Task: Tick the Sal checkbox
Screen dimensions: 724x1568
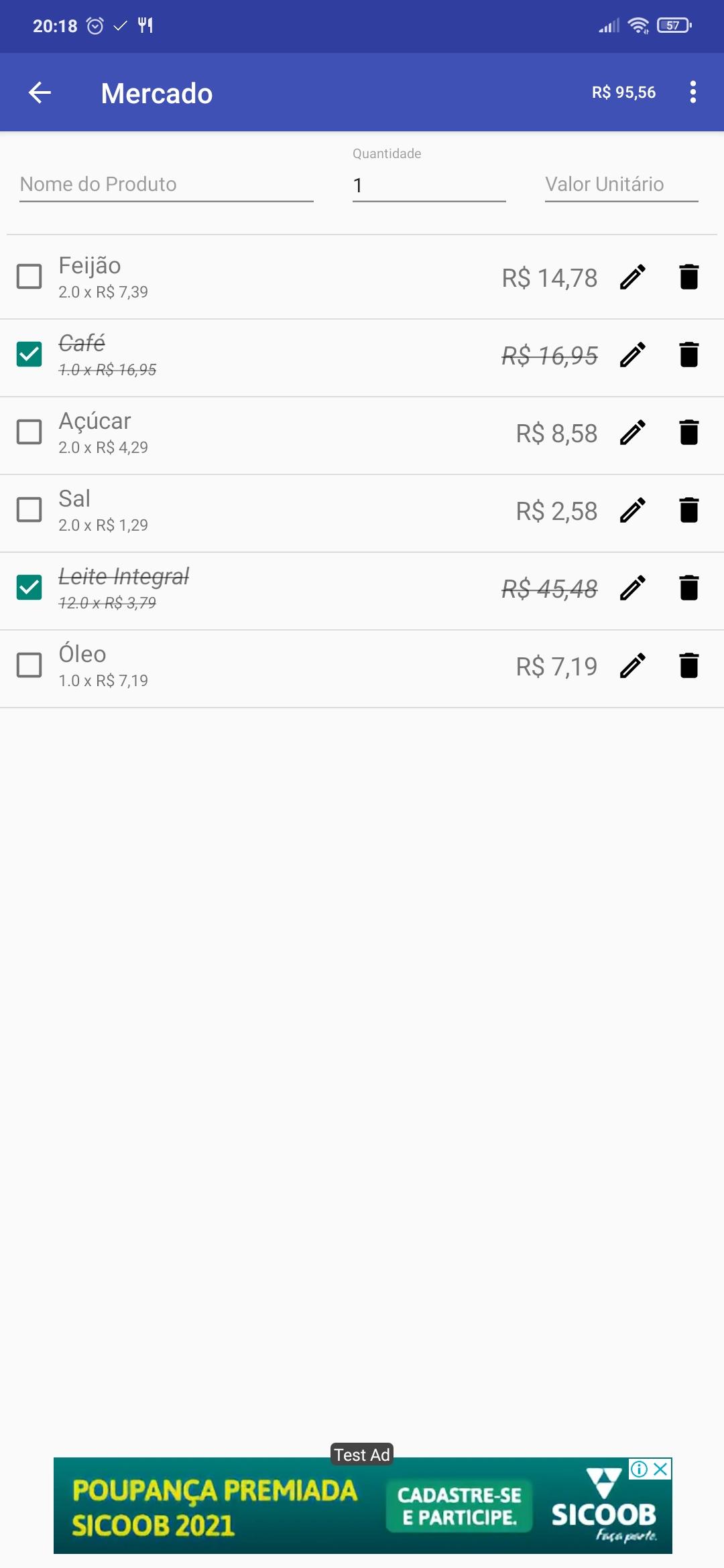Action: (29, 509)
